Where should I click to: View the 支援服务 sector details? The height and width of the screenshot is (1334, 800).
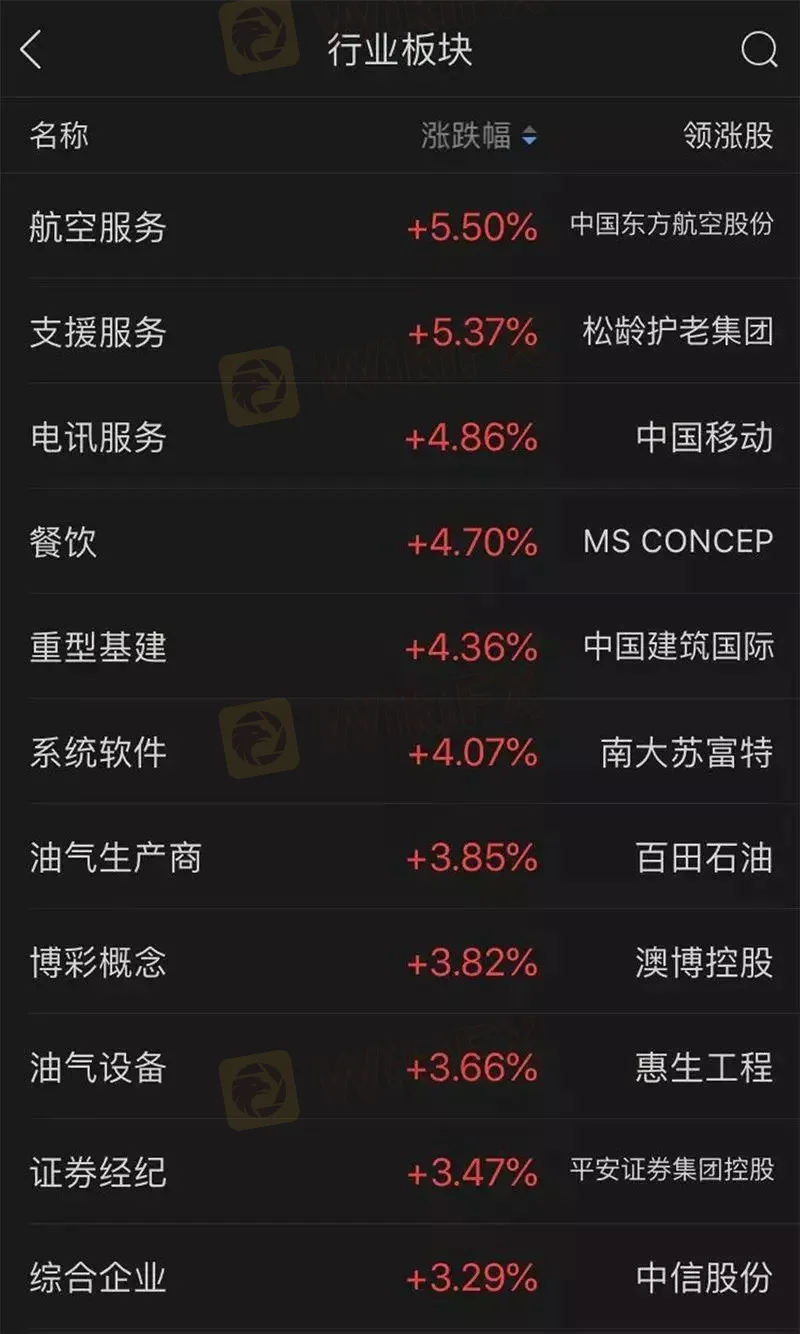(x=98, y=333)
